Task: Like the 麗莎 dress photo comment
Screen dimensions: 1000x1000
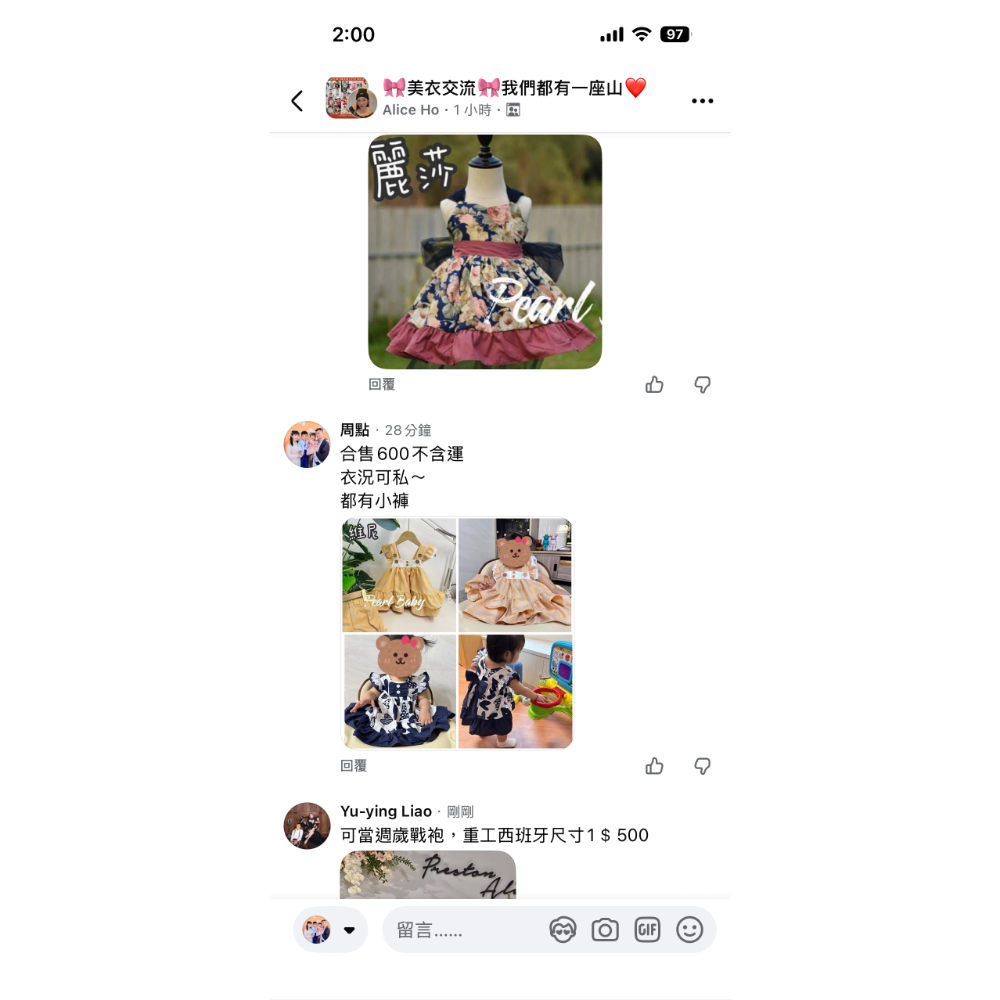Action: (x=655, y=385)
